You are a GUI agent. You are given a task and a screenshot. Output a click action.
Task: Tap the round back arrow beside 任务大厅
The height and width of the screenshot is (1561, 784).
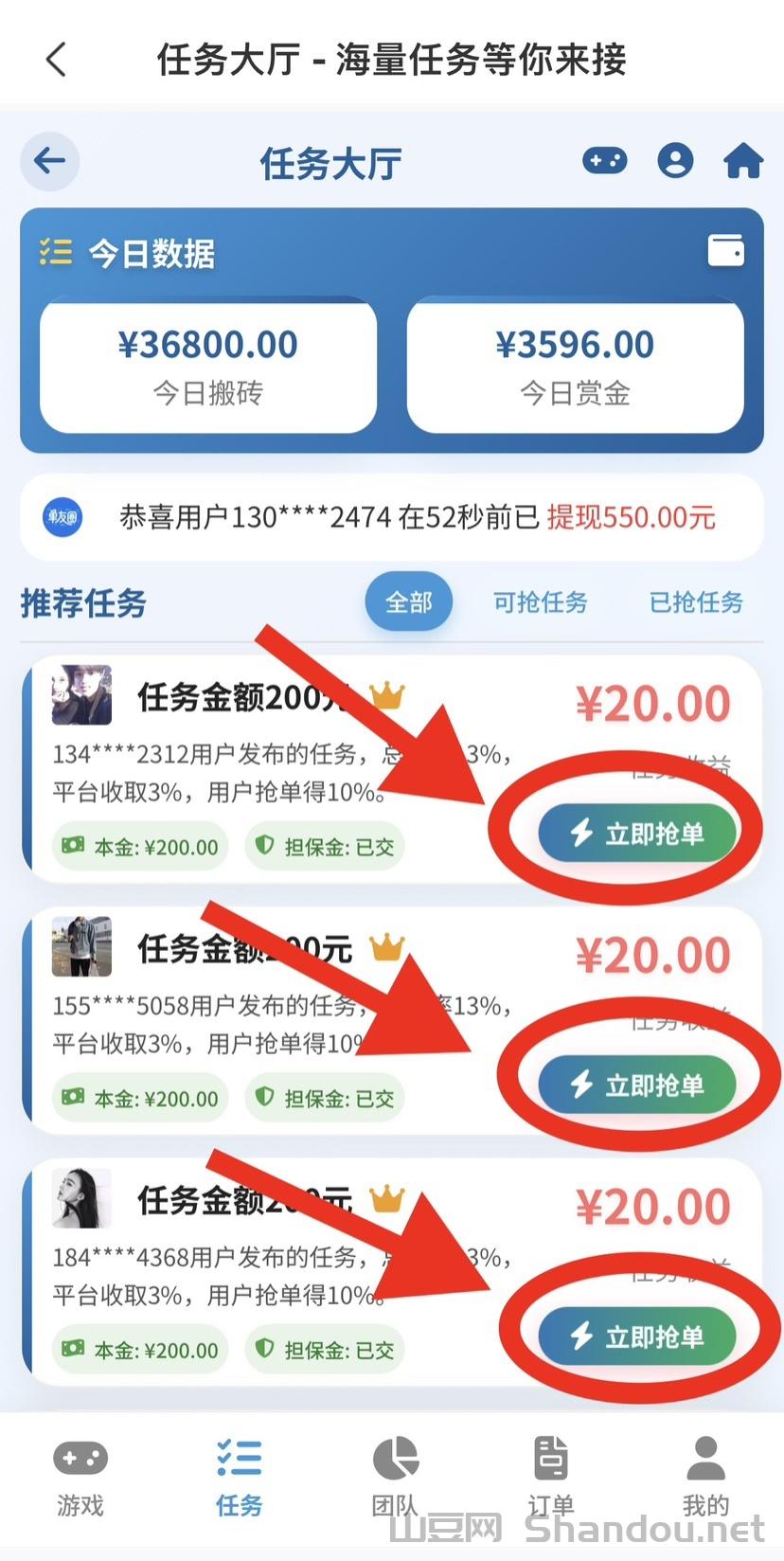point(50,161)
